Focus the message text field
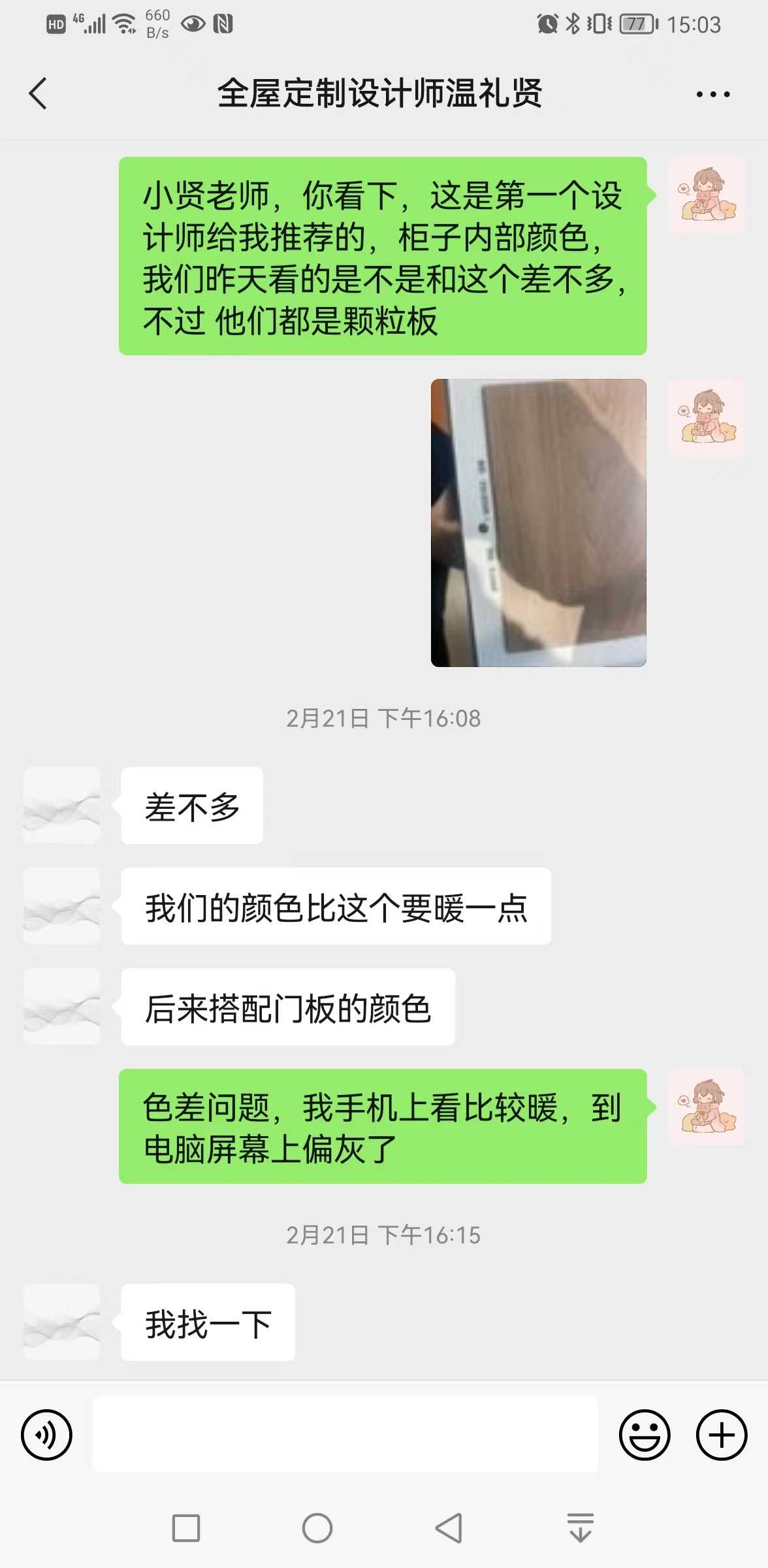 coord(345,1435)
